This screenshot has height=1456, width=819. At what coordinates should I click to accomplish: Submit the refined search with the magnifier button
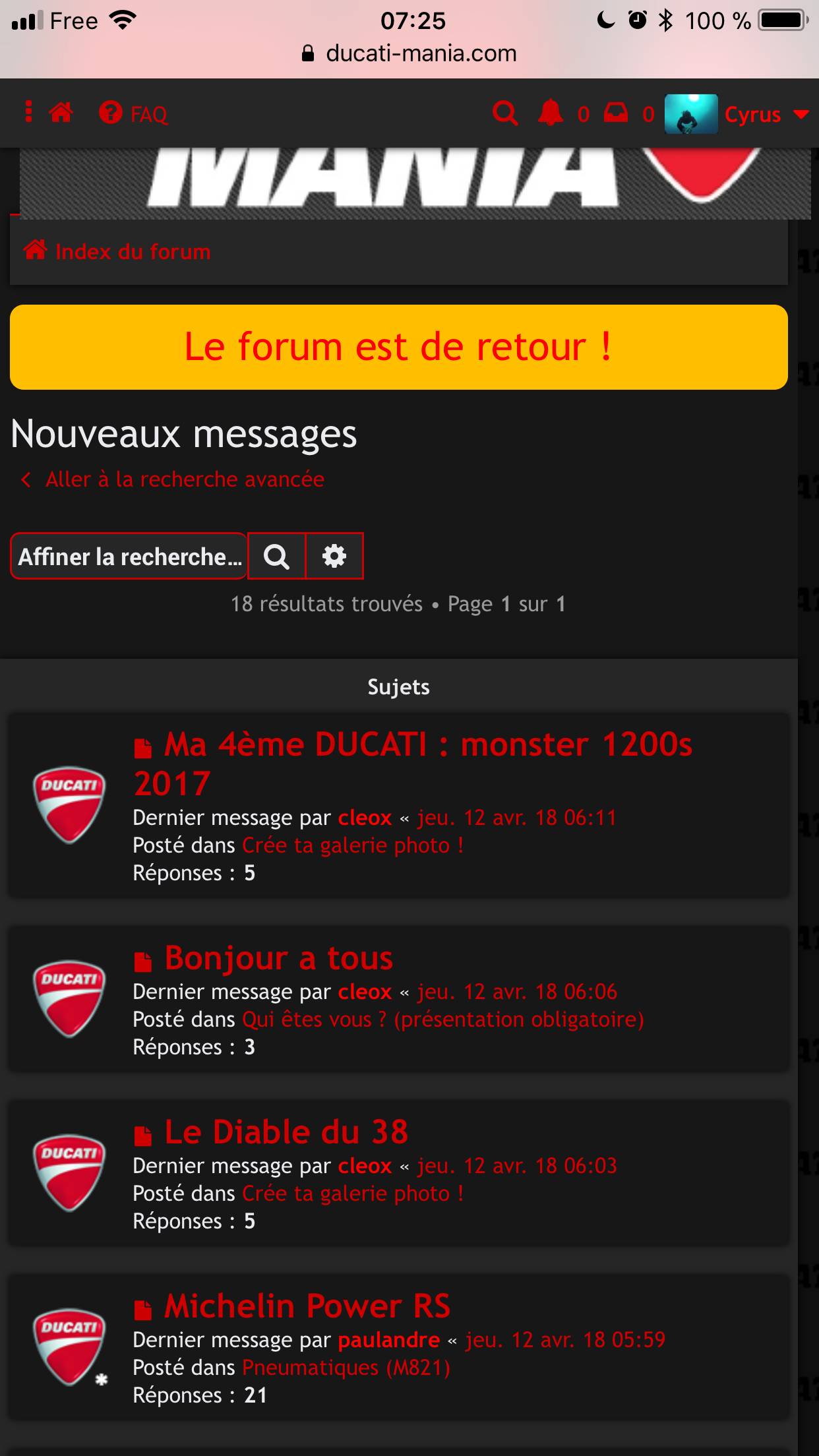(x=276, y=557)
